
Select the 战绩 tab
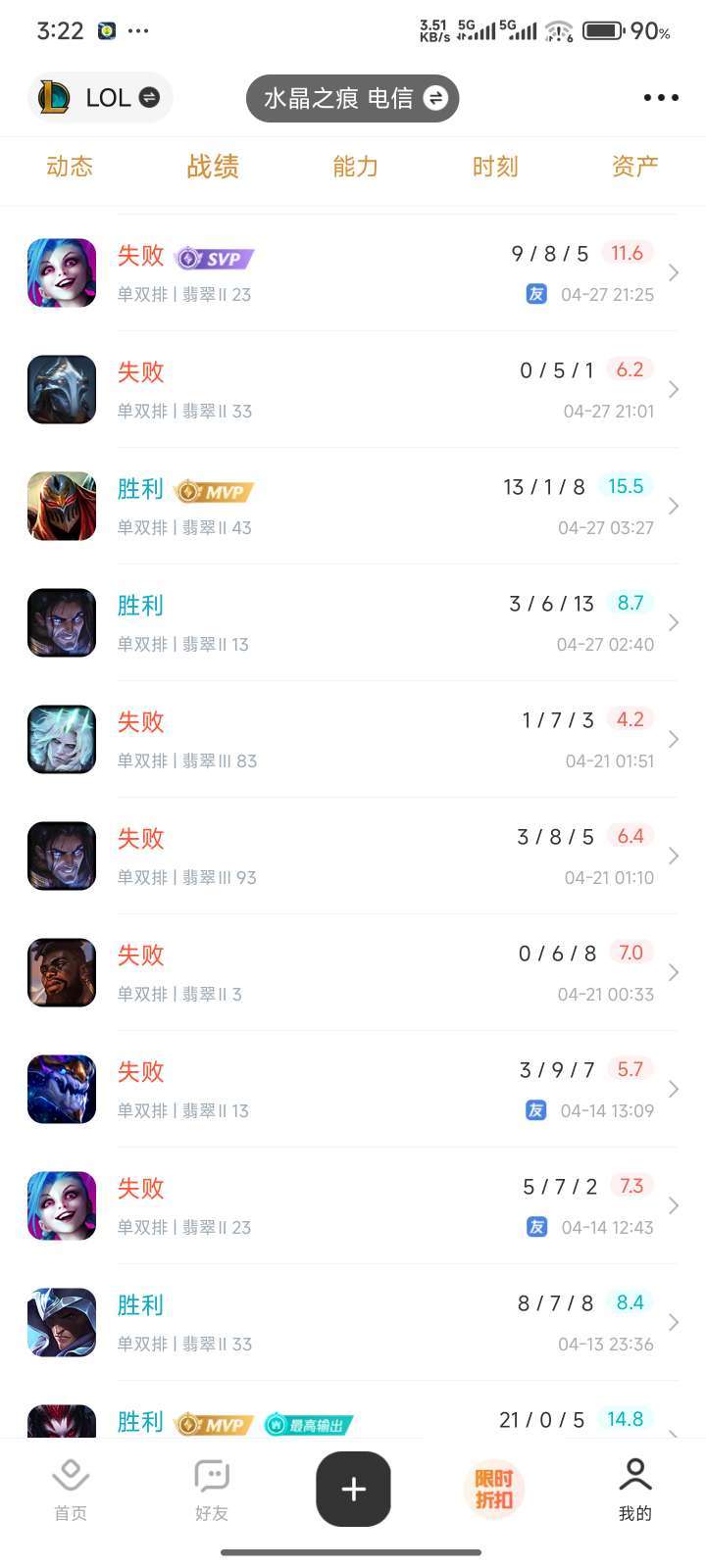pos(213,167)
